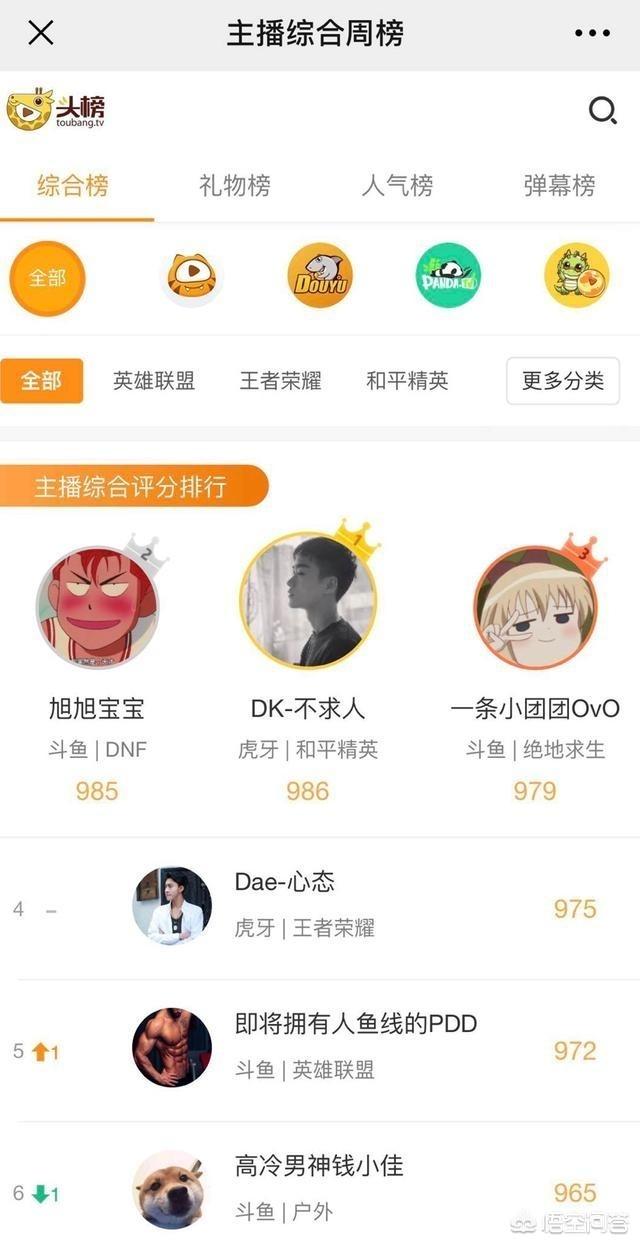The width and height of the screenshot is (640, 1245).
Task: Open 更多分类 for more categories
Action: 563,380
